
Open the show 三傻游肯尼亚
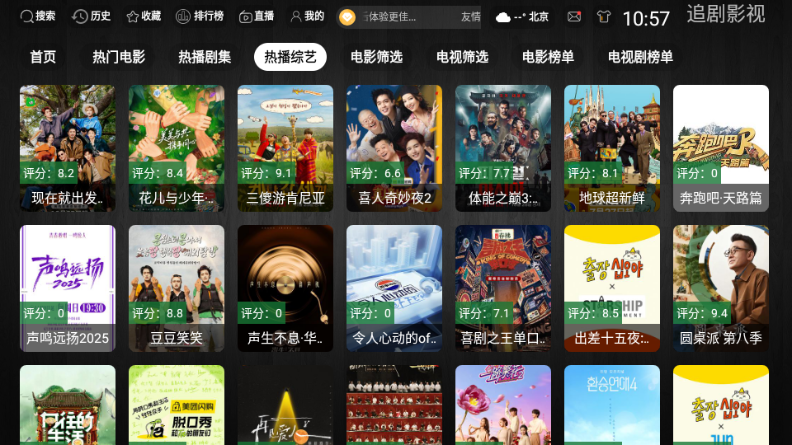click(285, 147)
